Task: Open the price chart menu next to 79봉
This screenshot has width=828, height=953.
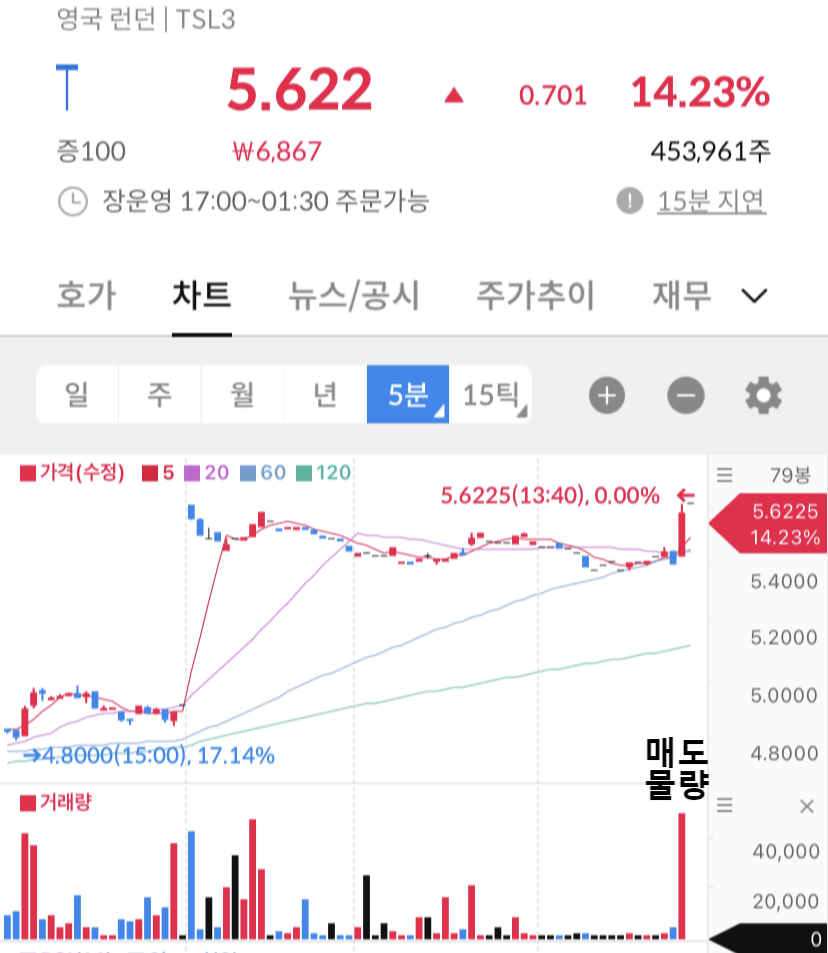Action: click(x=724, y=475)
